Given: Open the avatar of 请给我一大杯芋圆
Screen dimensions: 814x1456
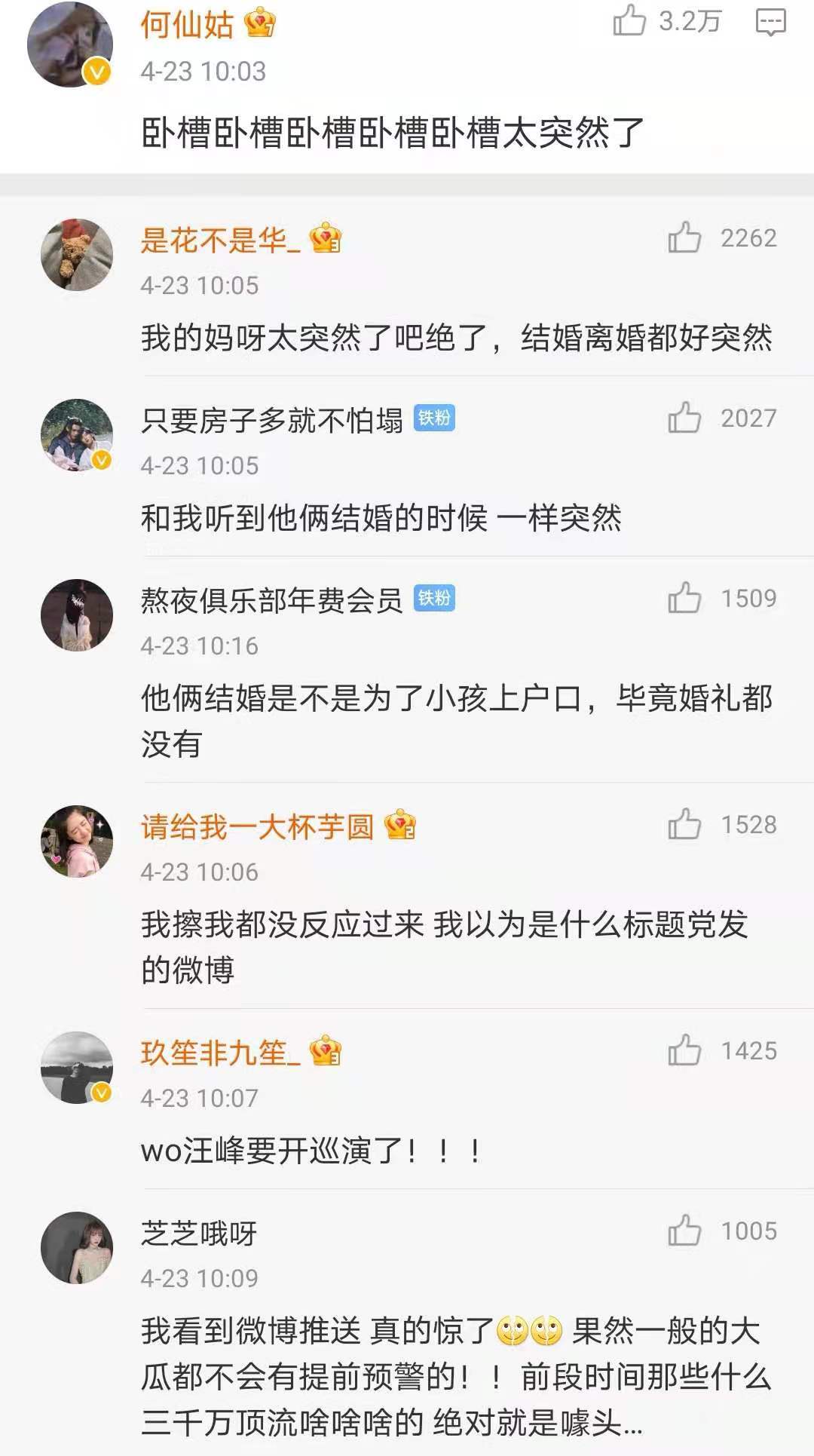Looking at the screenshot, I should point(77,841).
